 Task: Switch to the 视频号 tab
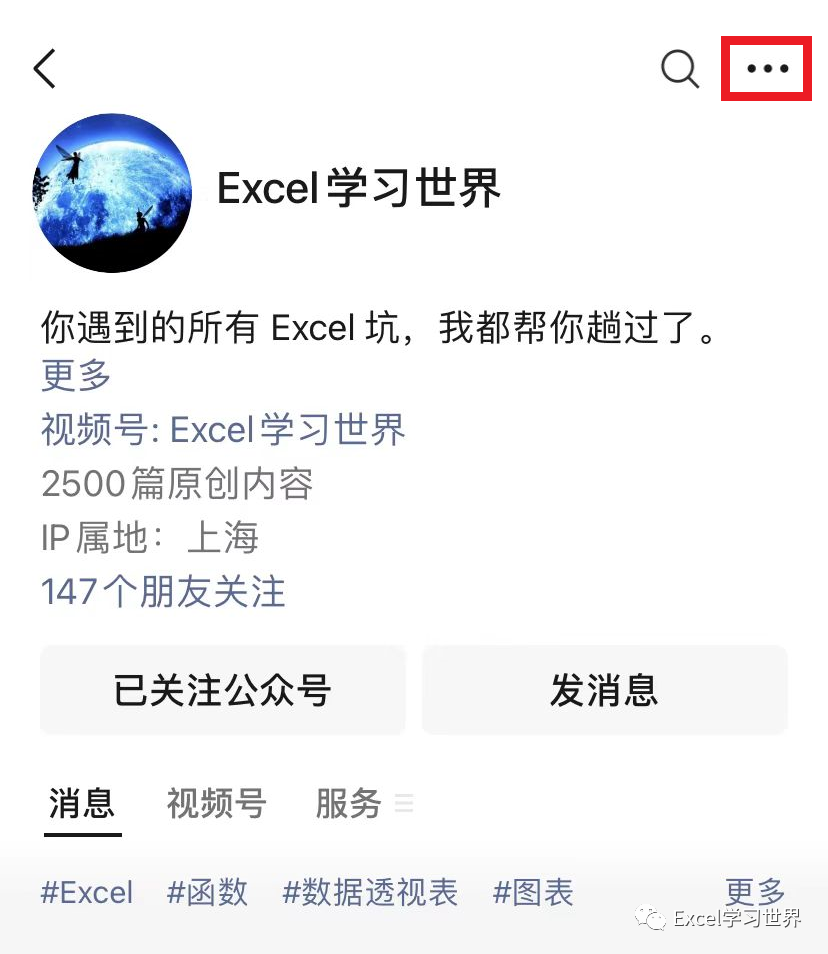click(x=215, y=803)
